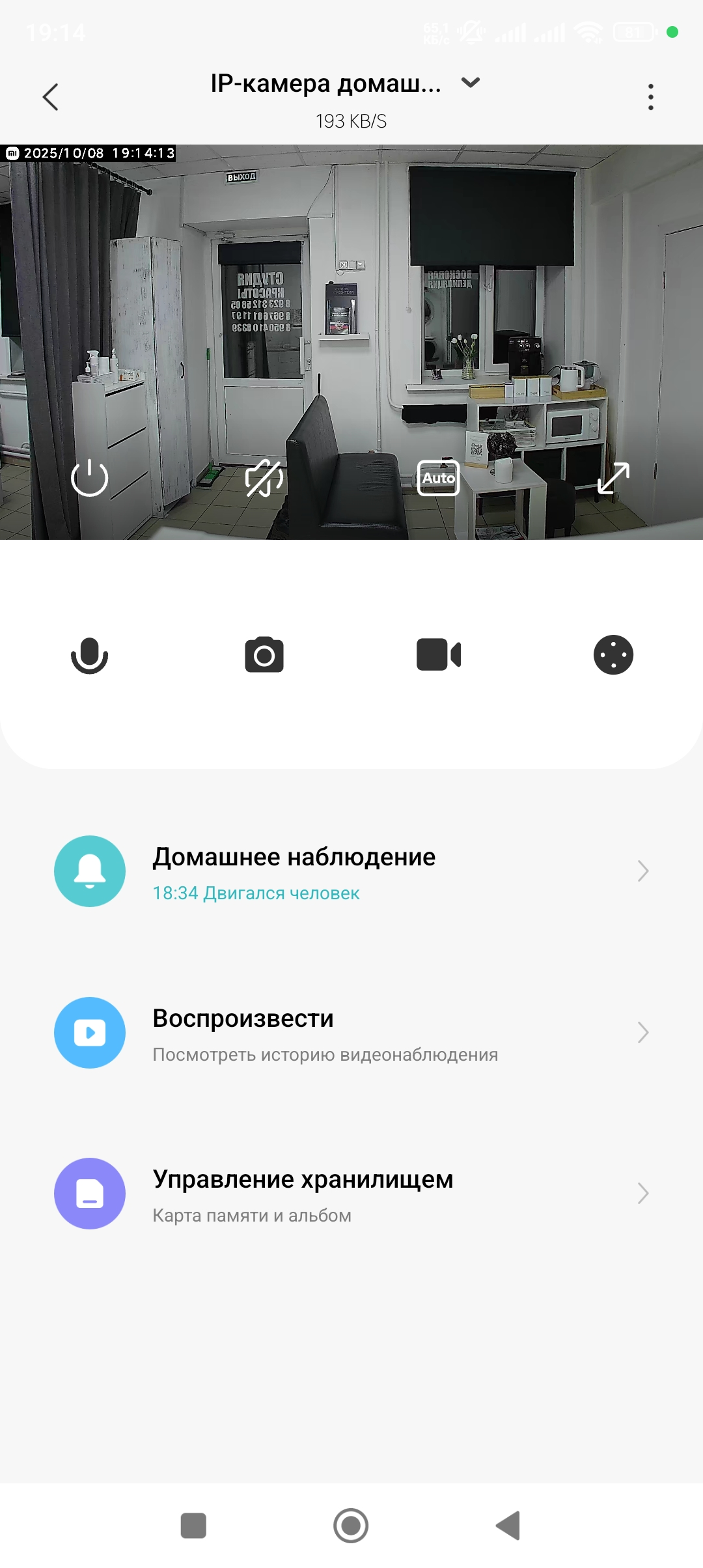Open Воспроизвести playback history
Image resolution: width=703 pixels, height=1568 pixels.
click(351, 1033)
